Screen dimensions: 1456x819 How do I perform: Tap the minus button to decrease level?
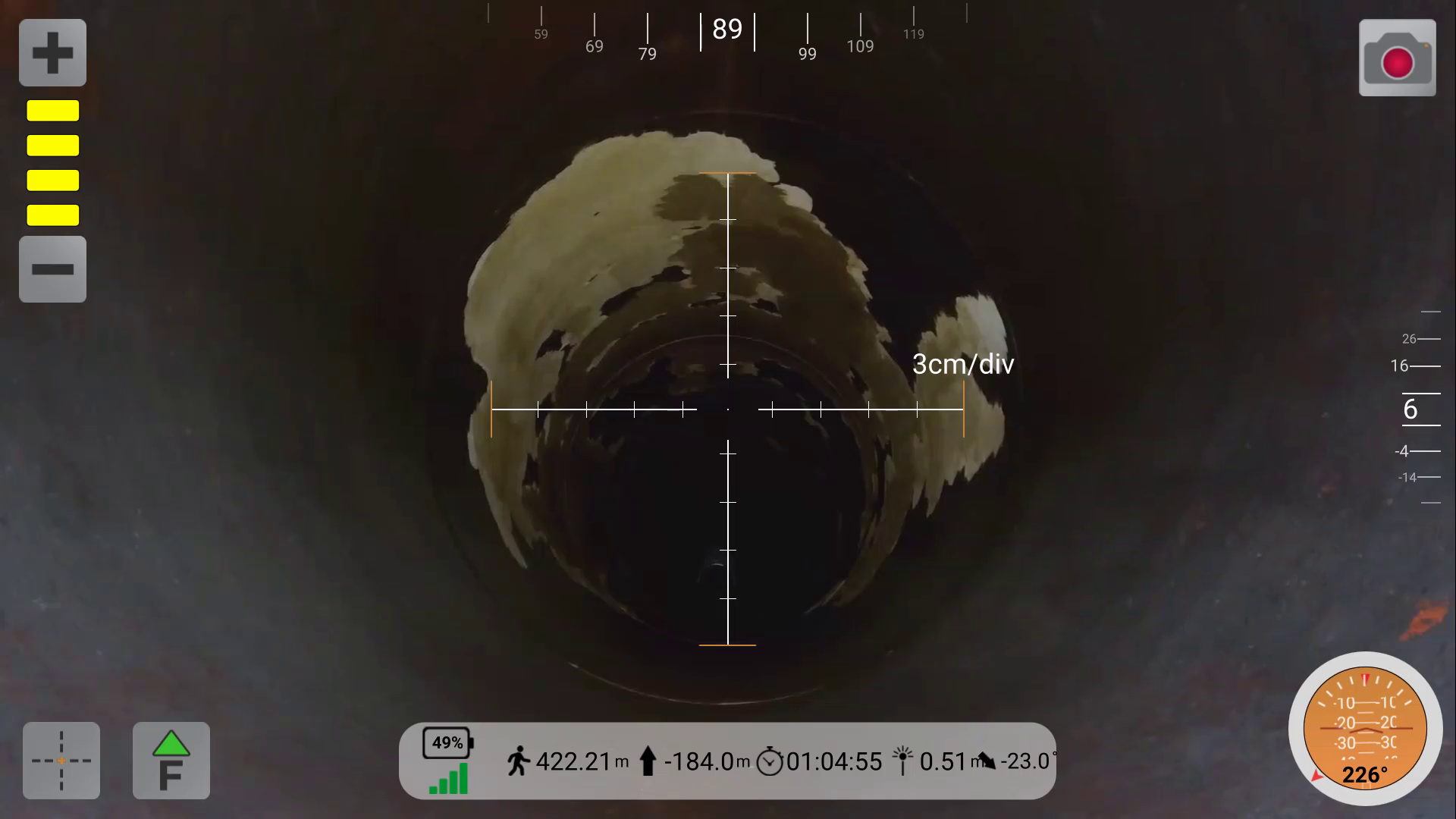click(52, 269)
